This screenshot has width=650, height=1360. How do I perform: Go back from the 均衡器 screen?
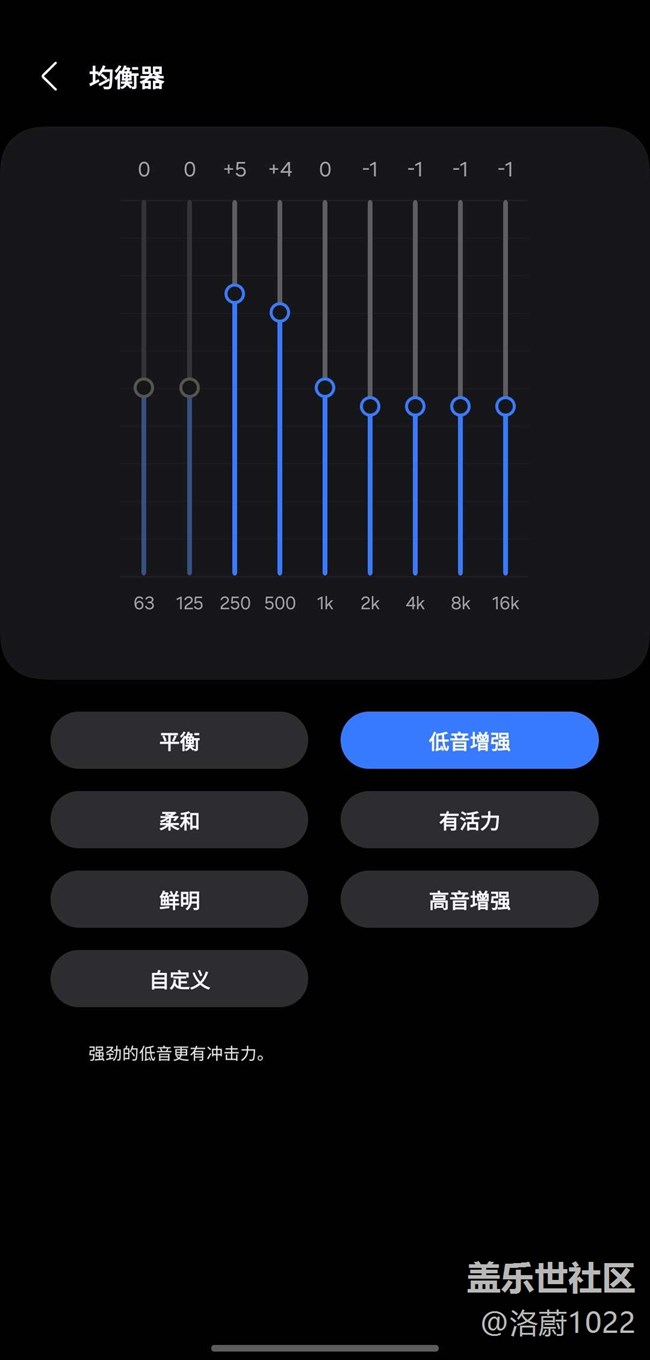(49, 77)
